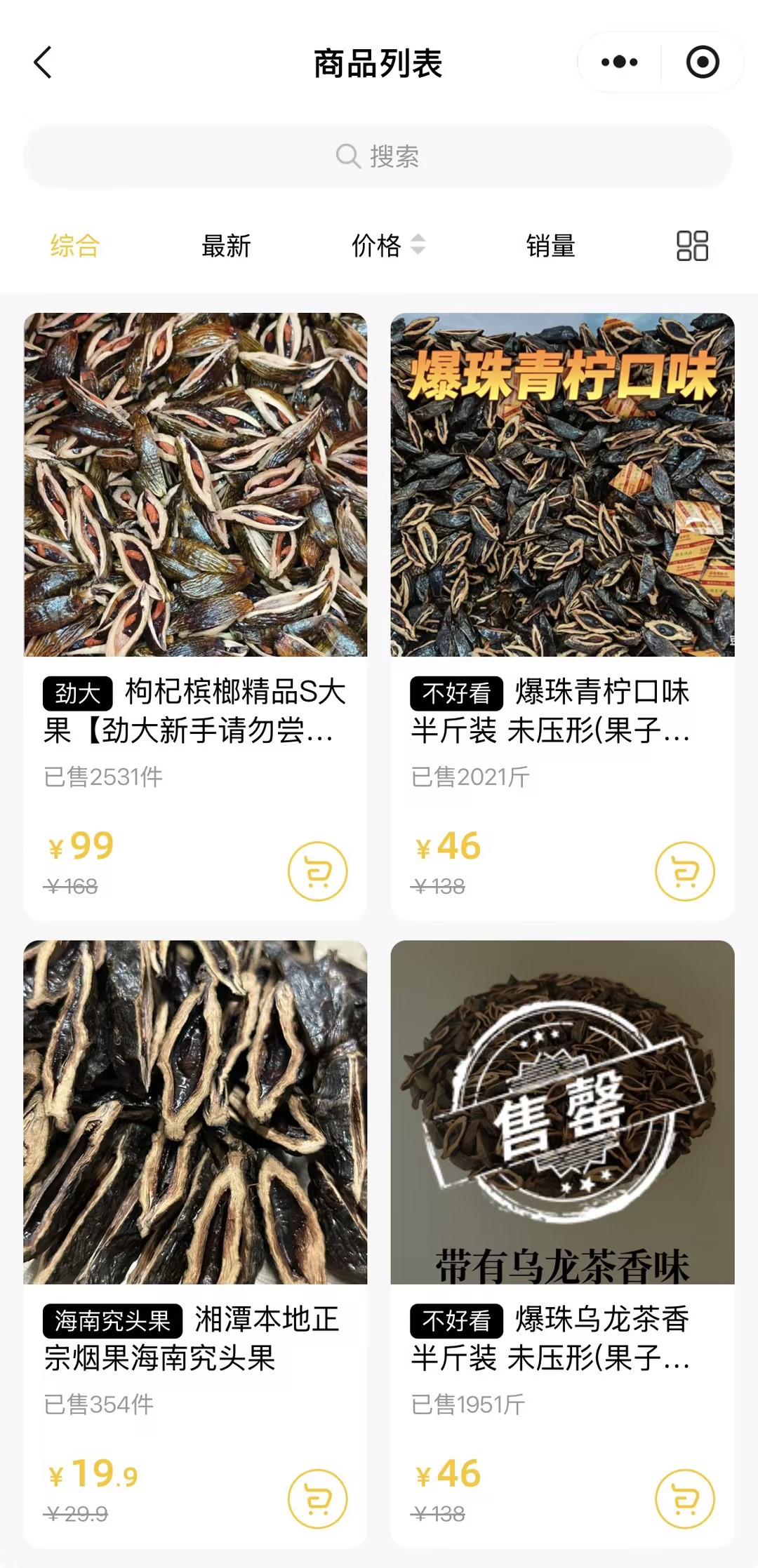758x1568 pixels.
Task: Sort products by 价格
Action: (x=388, y=246)
